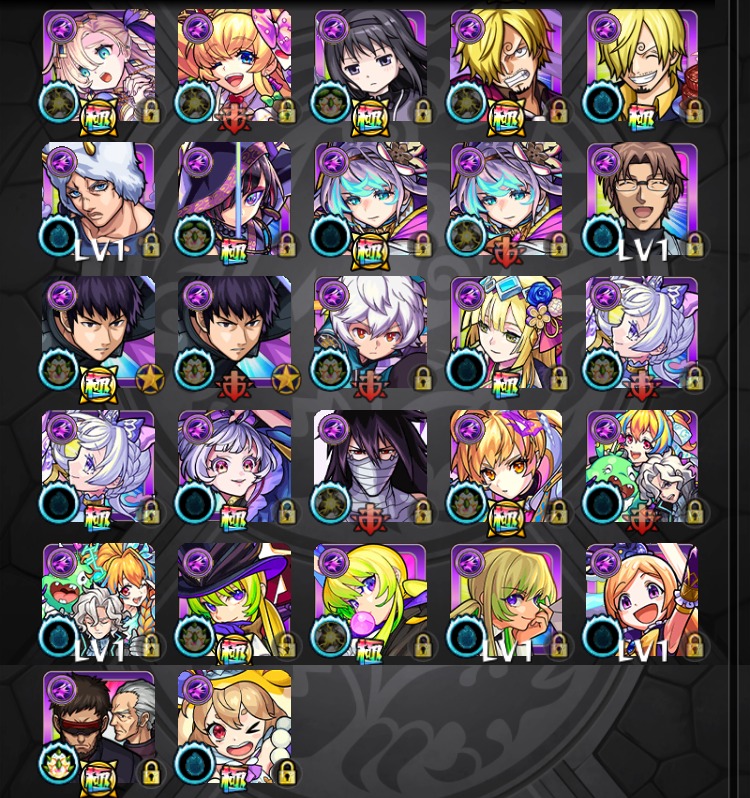Open the dark-haired girl in the witch hat
750x798 pixels.
point(234,200)
